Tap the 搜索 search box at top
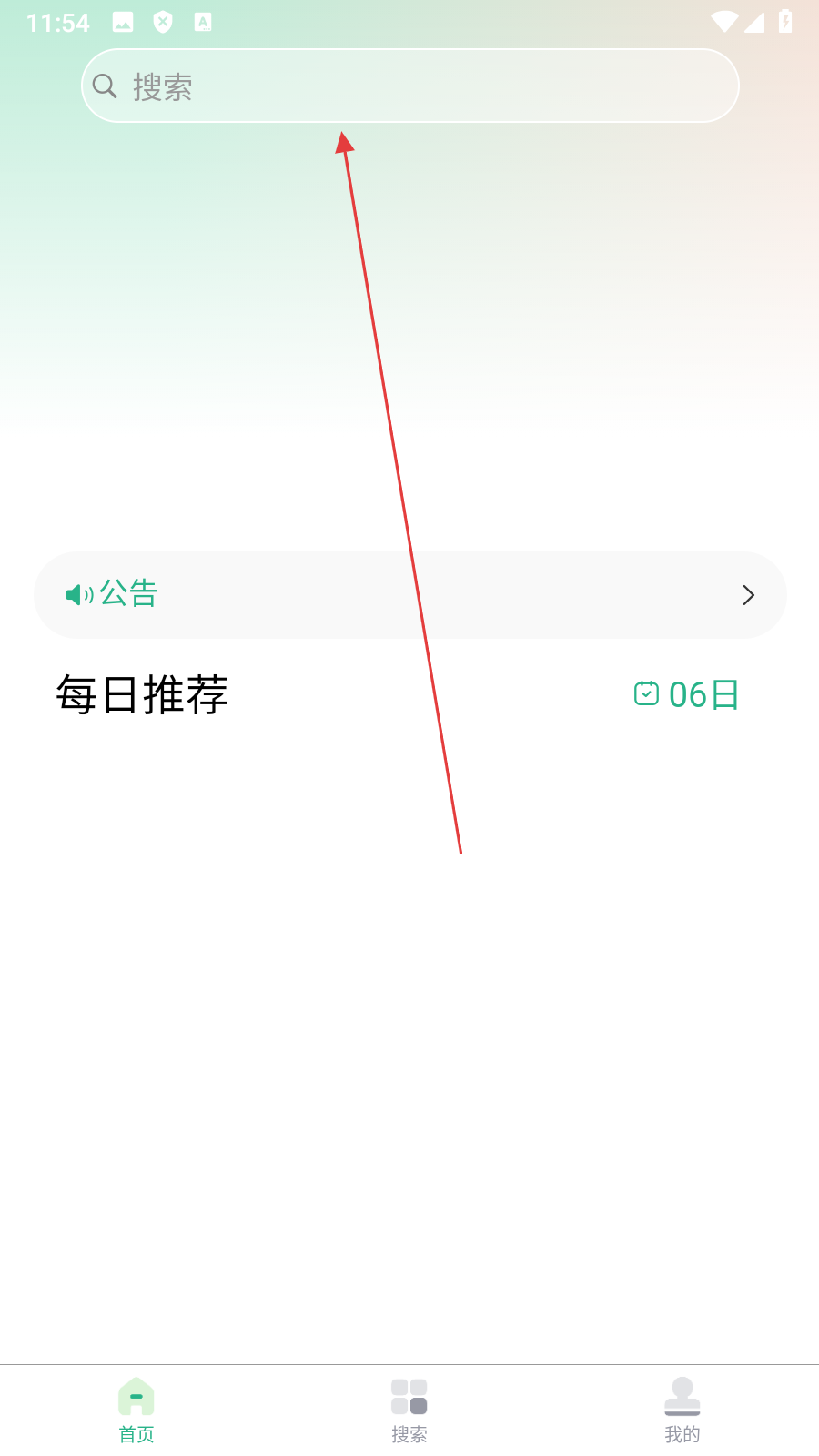Image resolution: width=819 pixels, height=1456 pixels. pyautogui.click(x=409, y=86)
